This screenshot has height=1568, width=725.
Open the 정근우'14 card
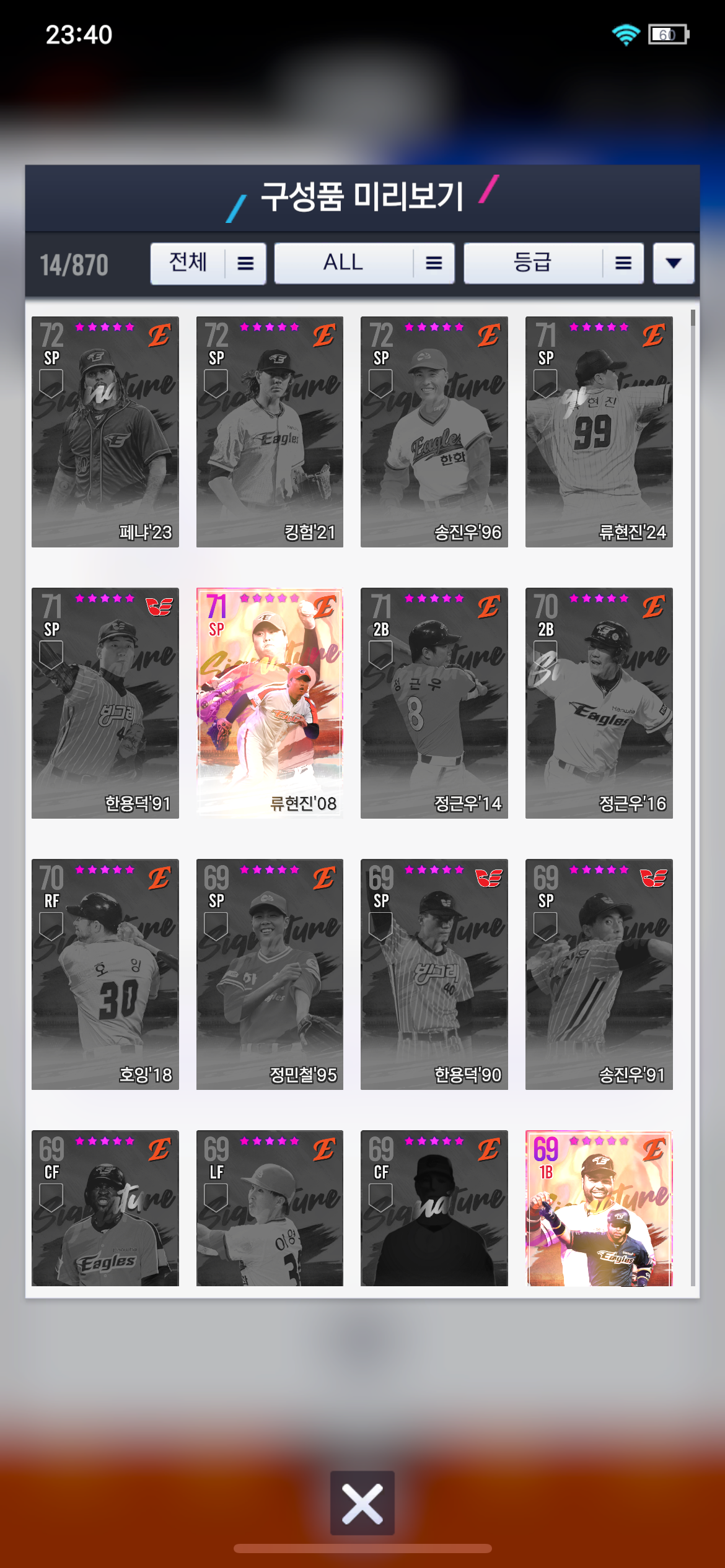point(434,703)
